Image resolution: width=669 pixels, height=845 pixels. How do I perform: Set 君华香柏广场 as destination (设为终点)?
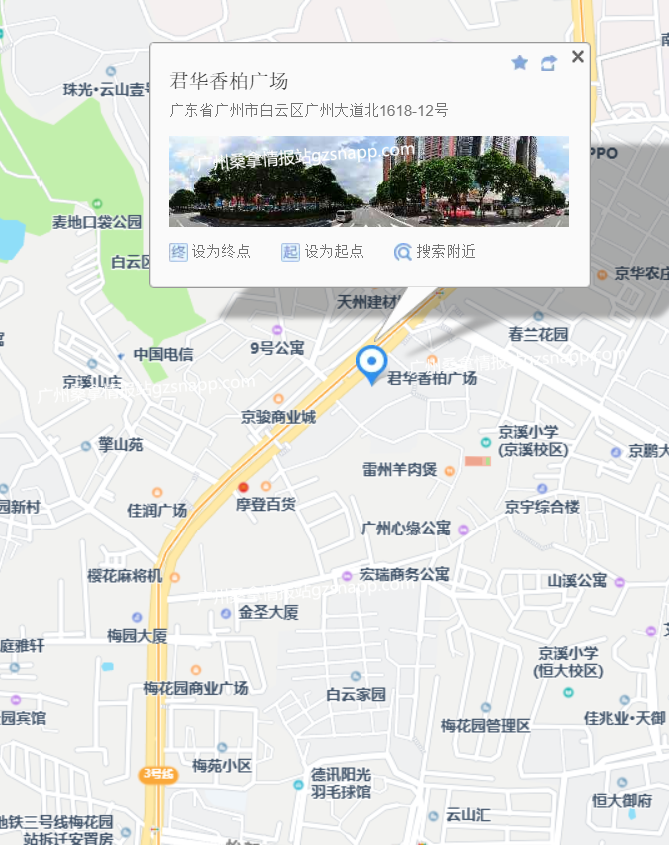click(x=210, y=252)
